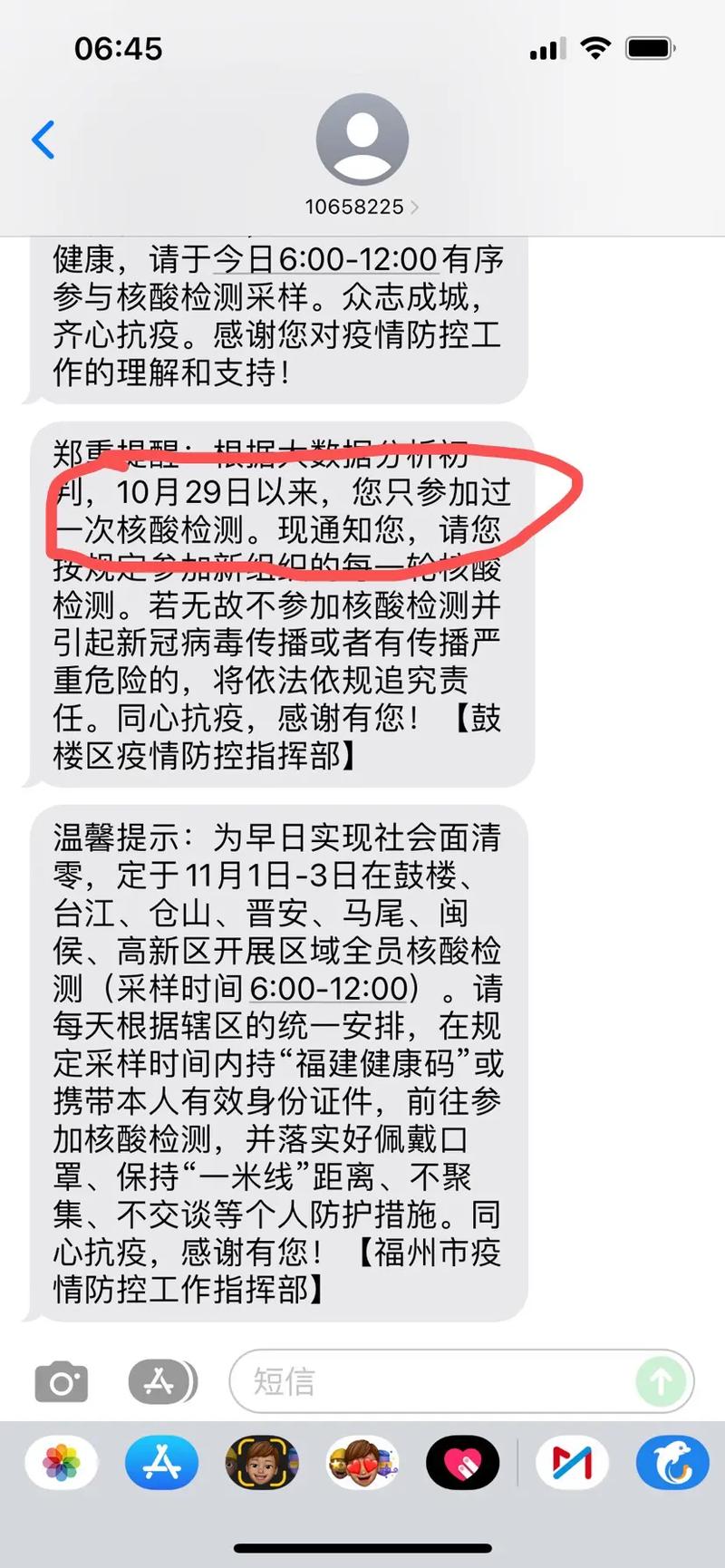Open the Memoji app with yellow frame
Viewport: 725px width, 1568px height.
[x=262, y=1463]
